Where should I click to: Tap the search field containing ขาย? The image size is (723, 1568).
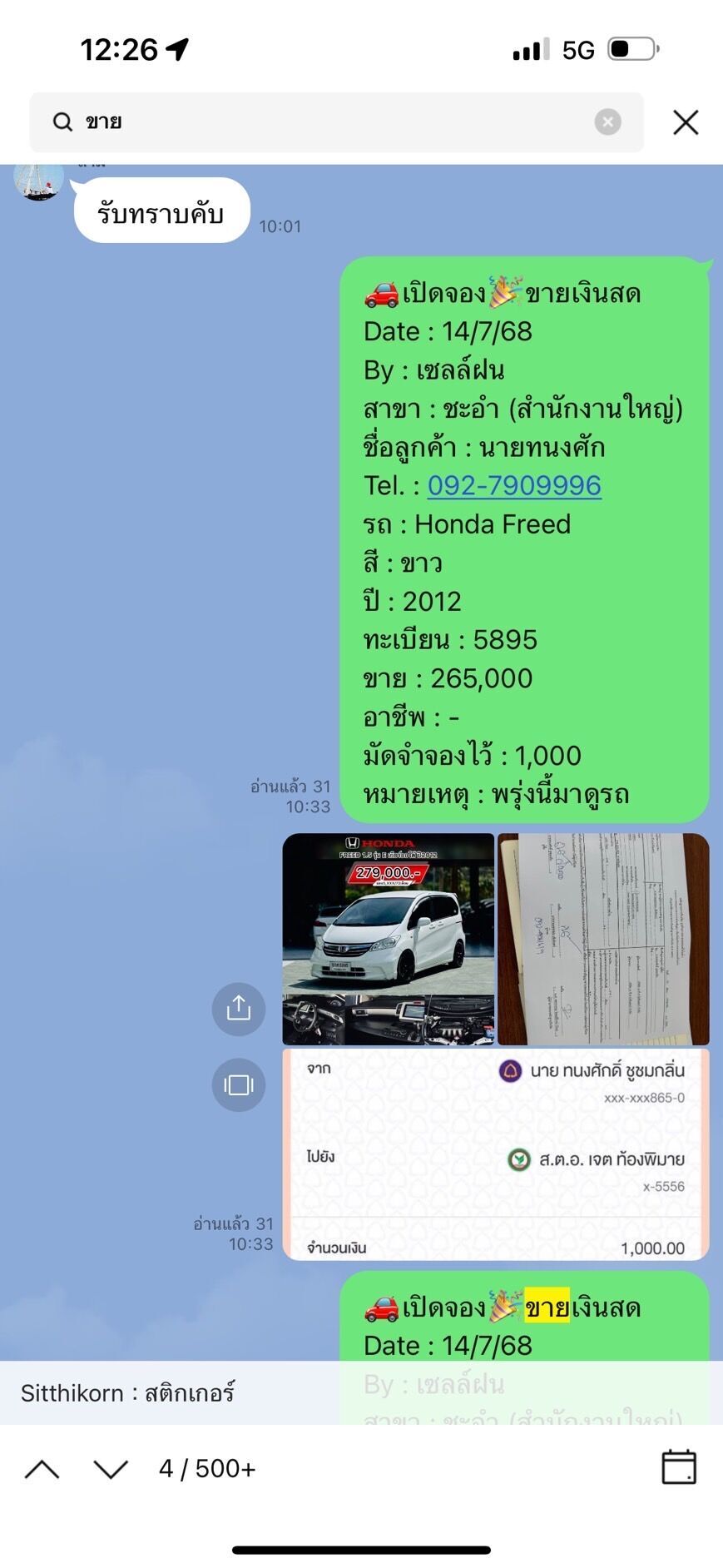click(316, 122)
